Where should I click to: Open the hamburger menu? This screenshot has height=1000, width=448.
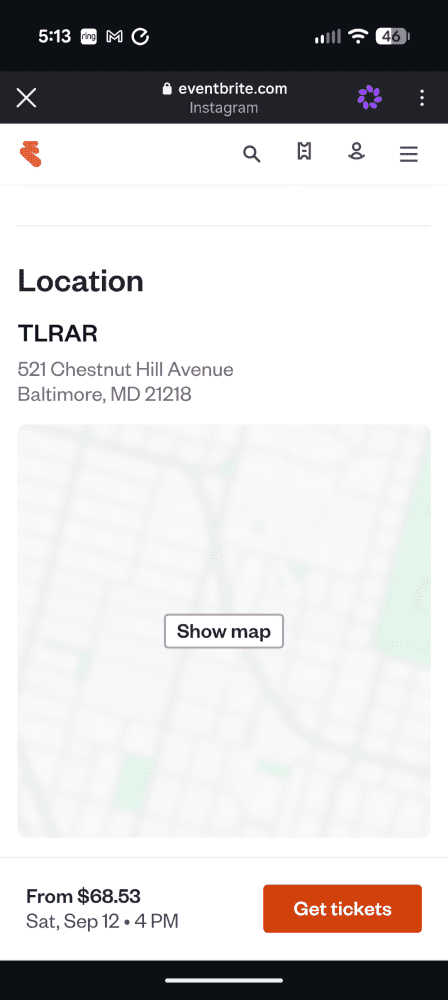point(408,154)
